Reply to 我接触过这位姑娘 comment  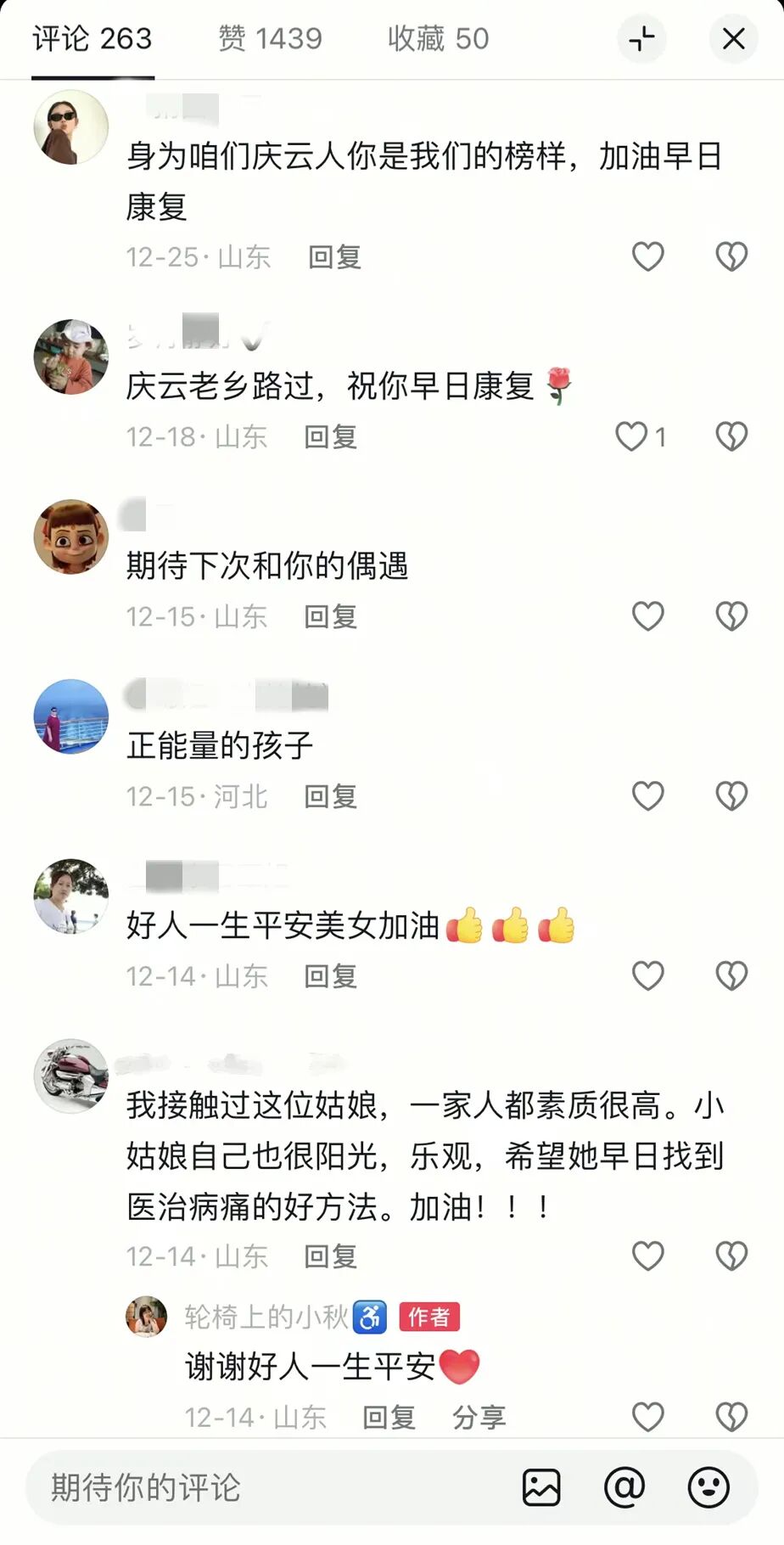point(330,1256)
